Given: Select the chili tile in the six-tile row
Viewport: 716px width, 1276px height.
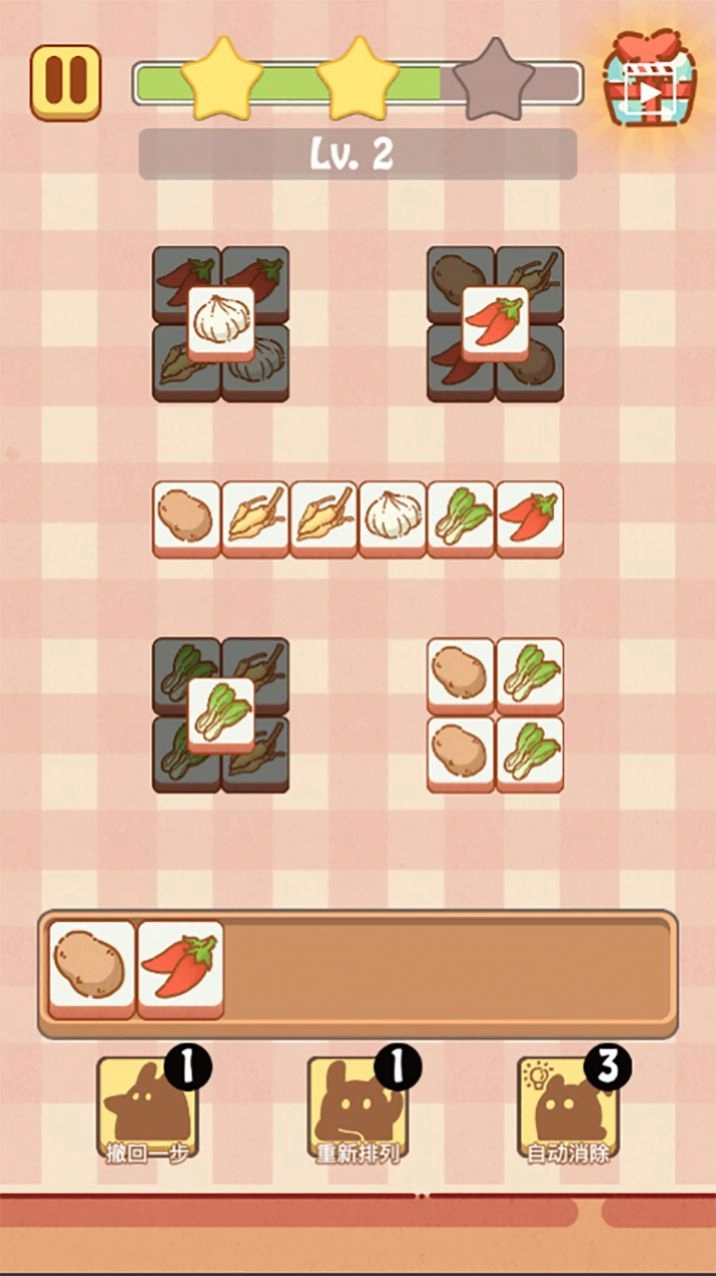Looking at the screenshot, I should click(x=529, y=516).
